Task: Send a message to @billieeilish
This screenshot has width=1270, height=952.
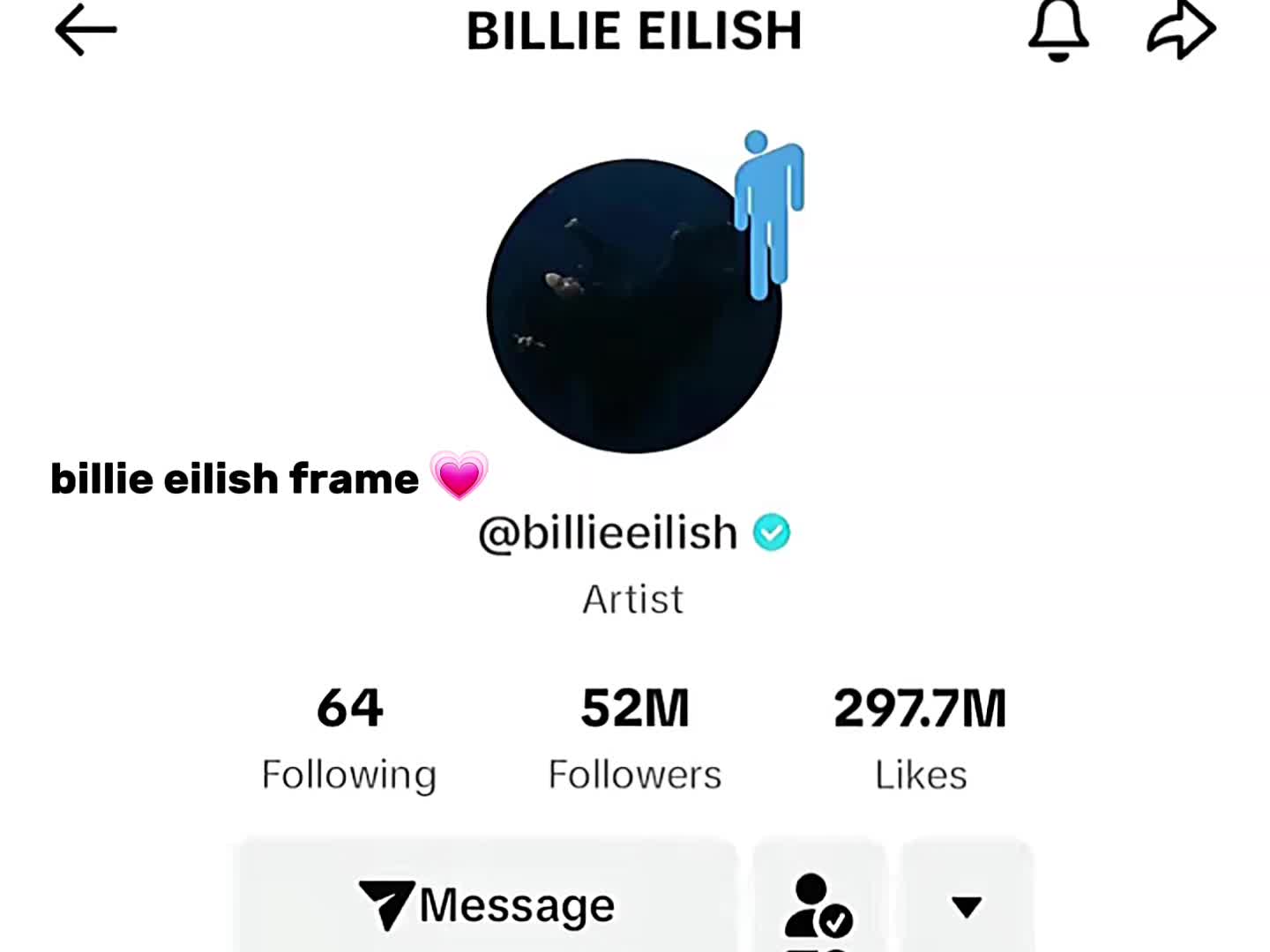Action: pos(487,904)
